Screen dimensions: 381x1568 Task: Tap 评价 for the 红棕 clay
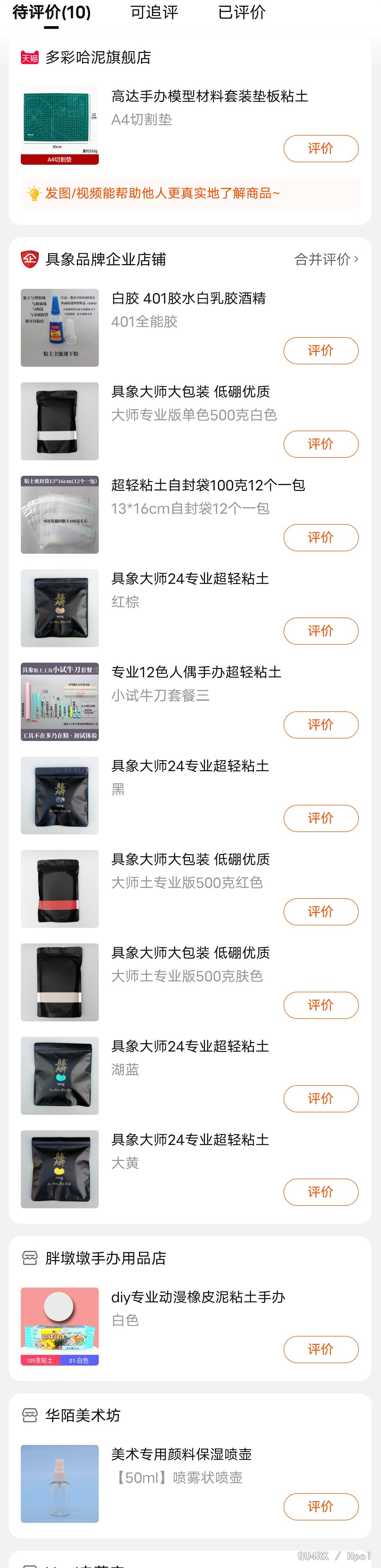coord(321,631)
